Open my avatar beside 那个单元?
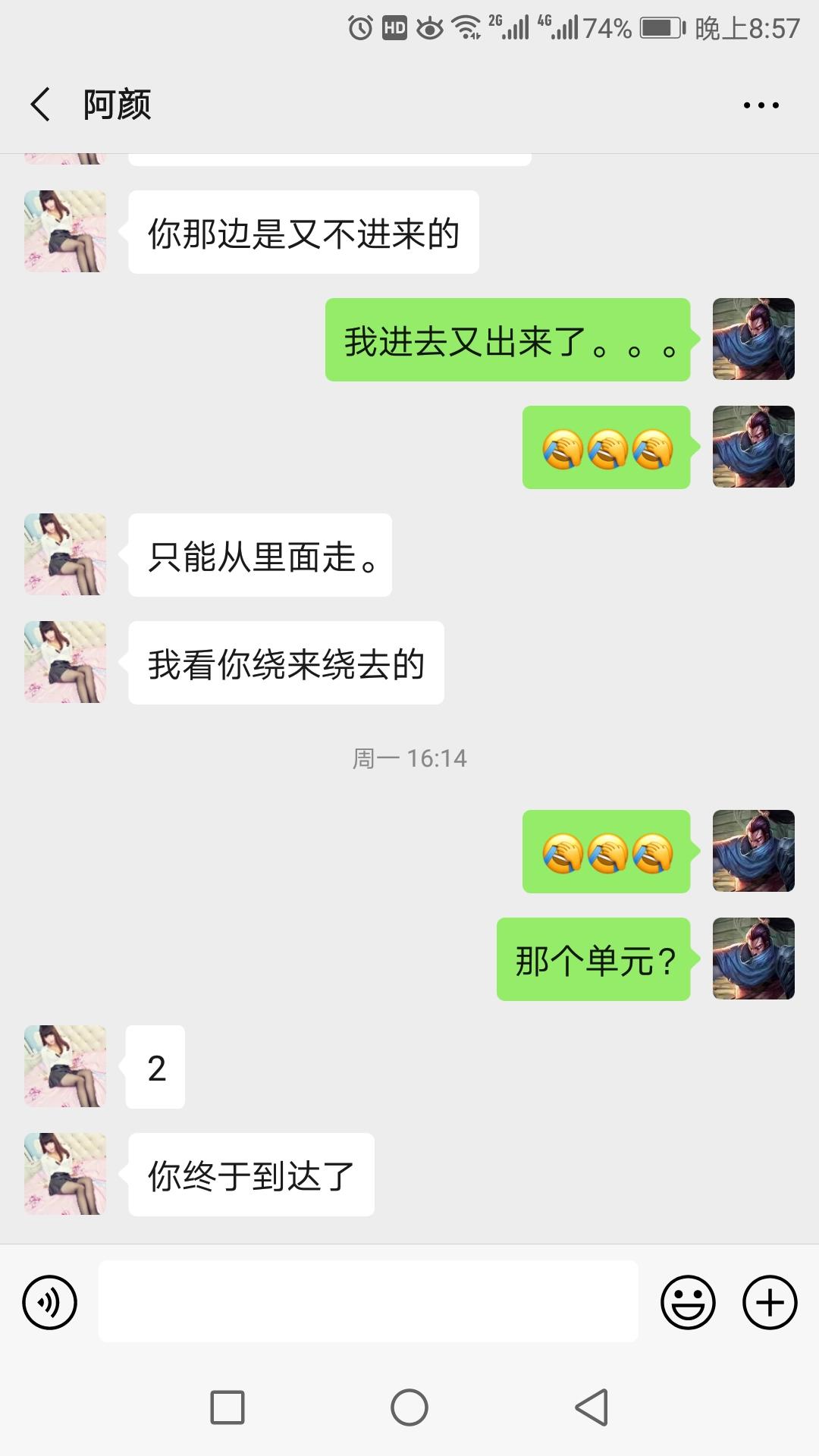 click(753, 959)
